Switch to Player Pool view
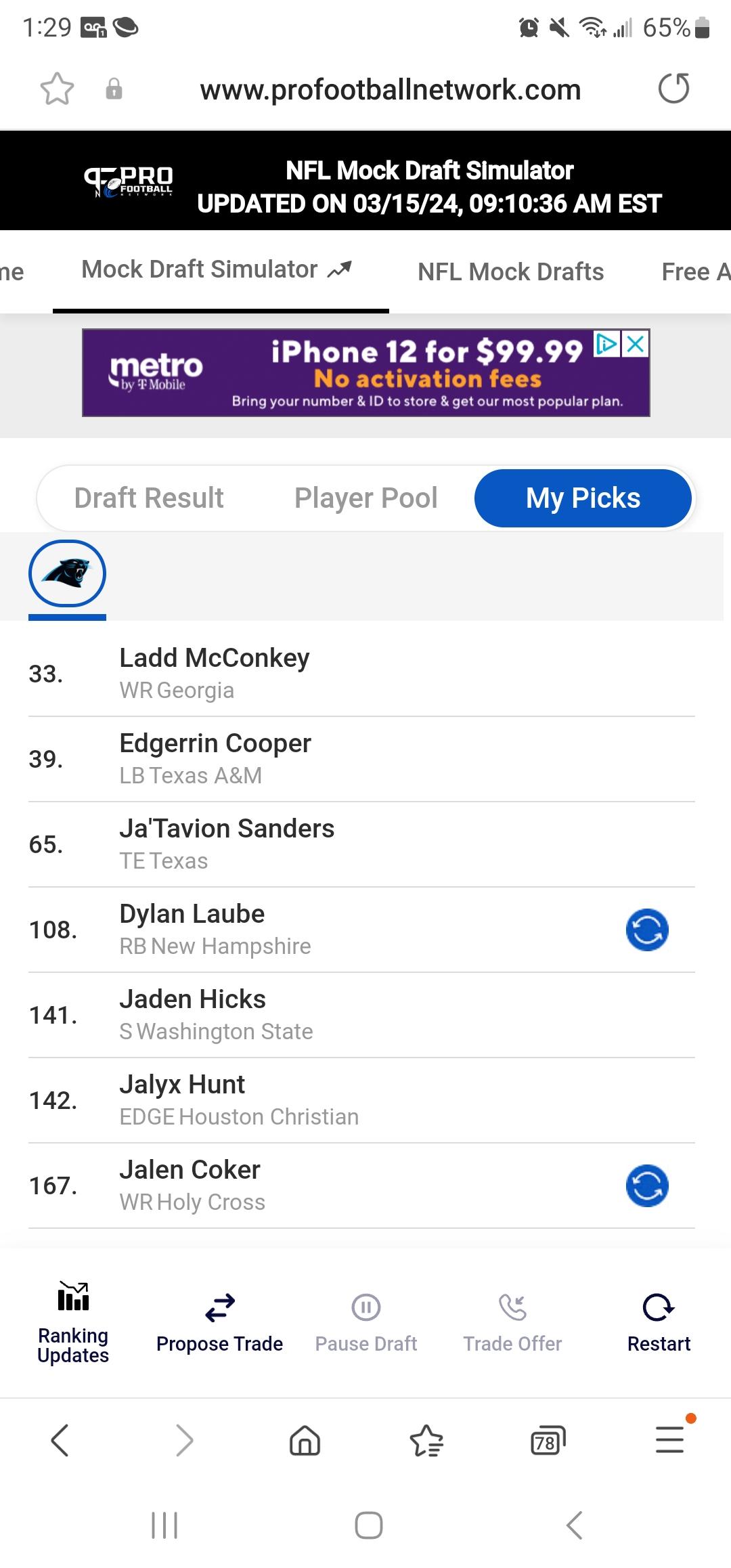Viewport: 731px width, 1568px height. click(365, 498)
